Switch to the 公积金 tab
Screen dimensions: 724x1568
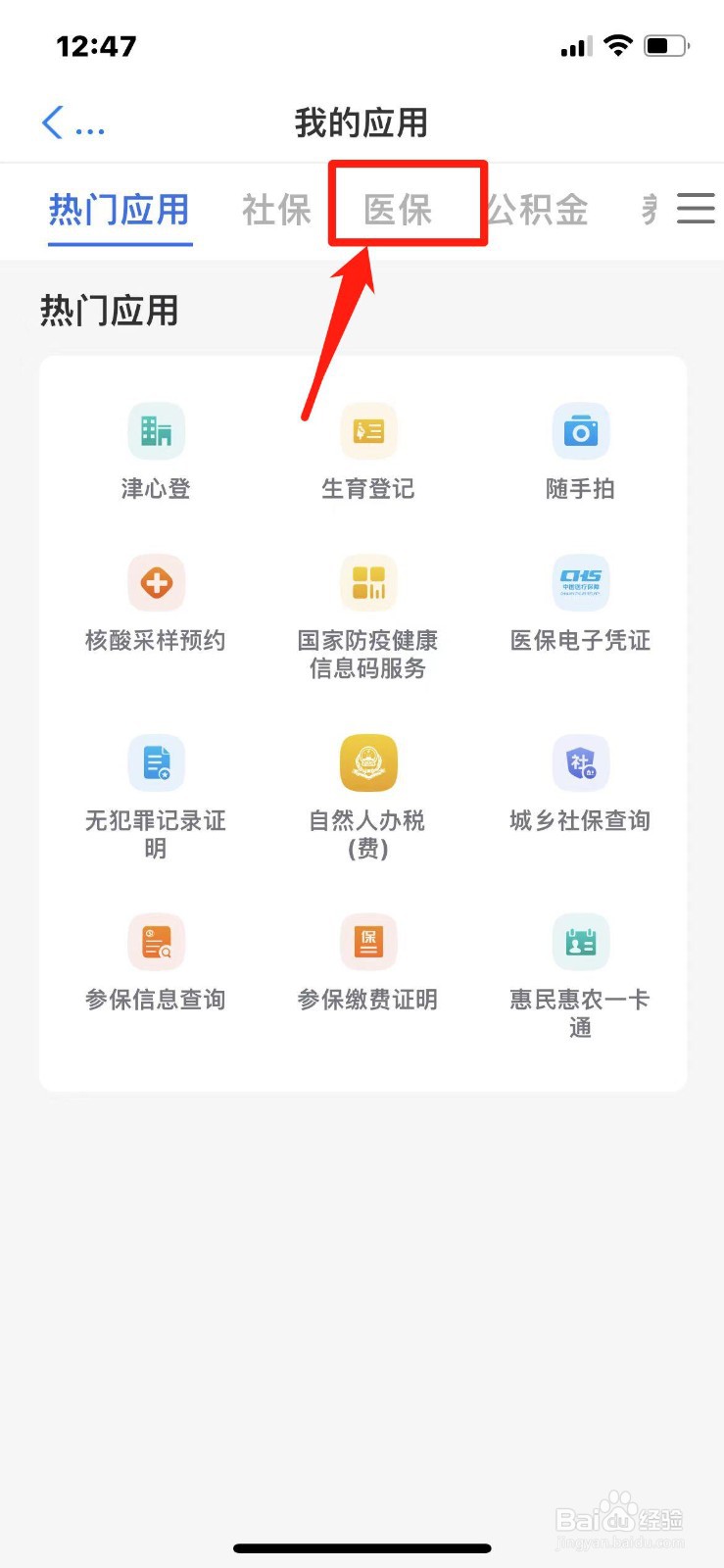537,210
